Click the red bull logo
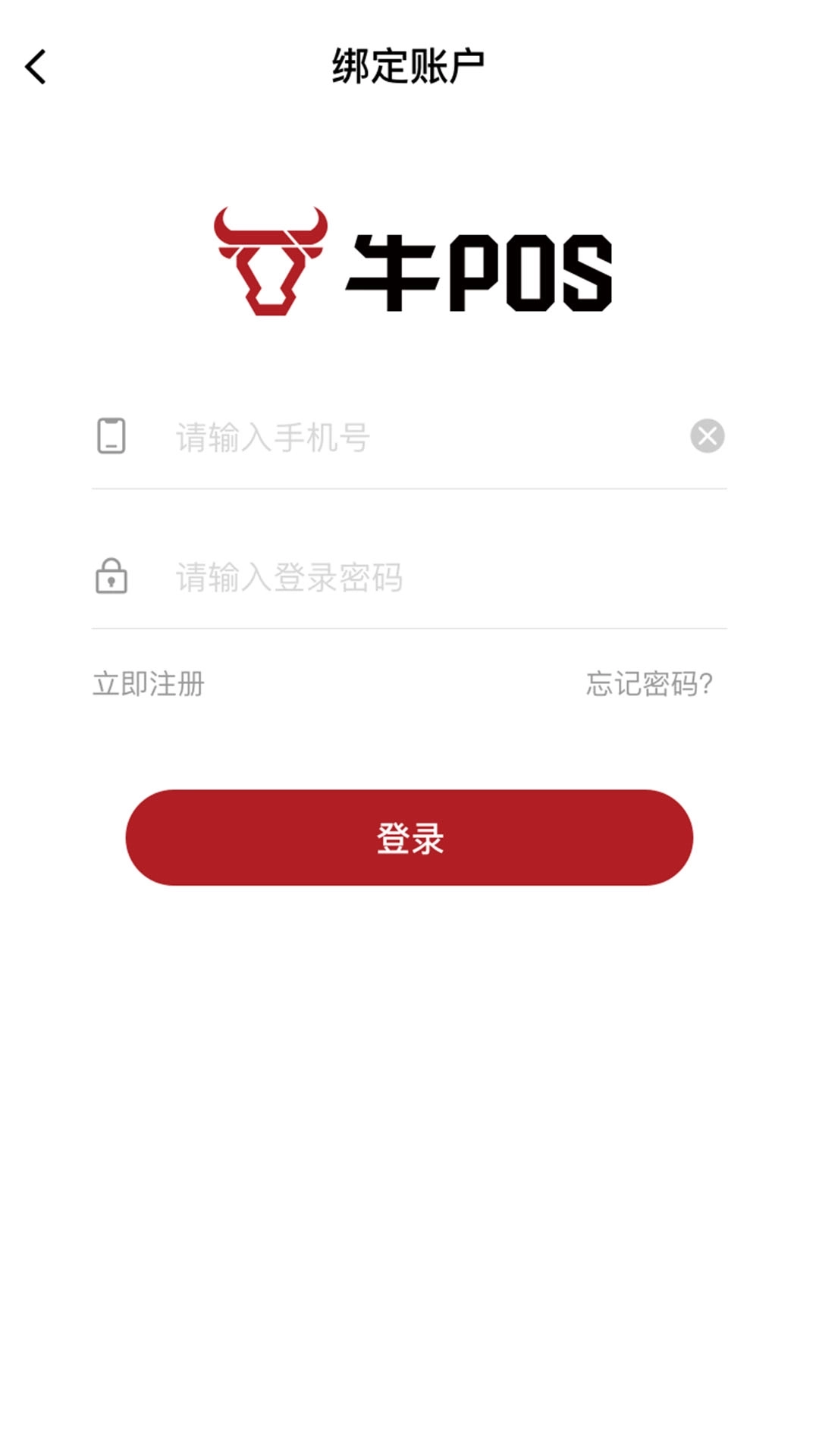 point(271,263)
